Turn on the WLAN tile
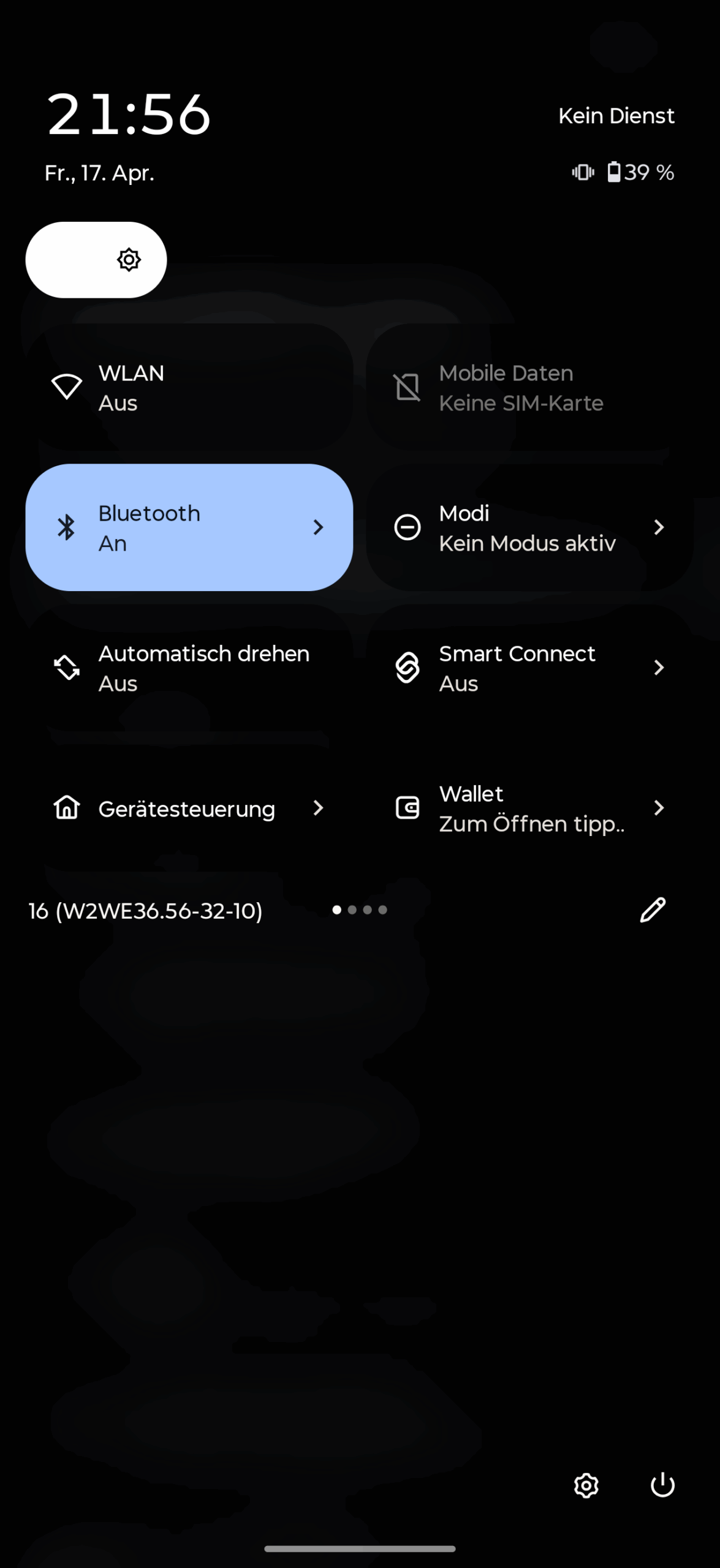The image size is (720, 1568). 189,387
